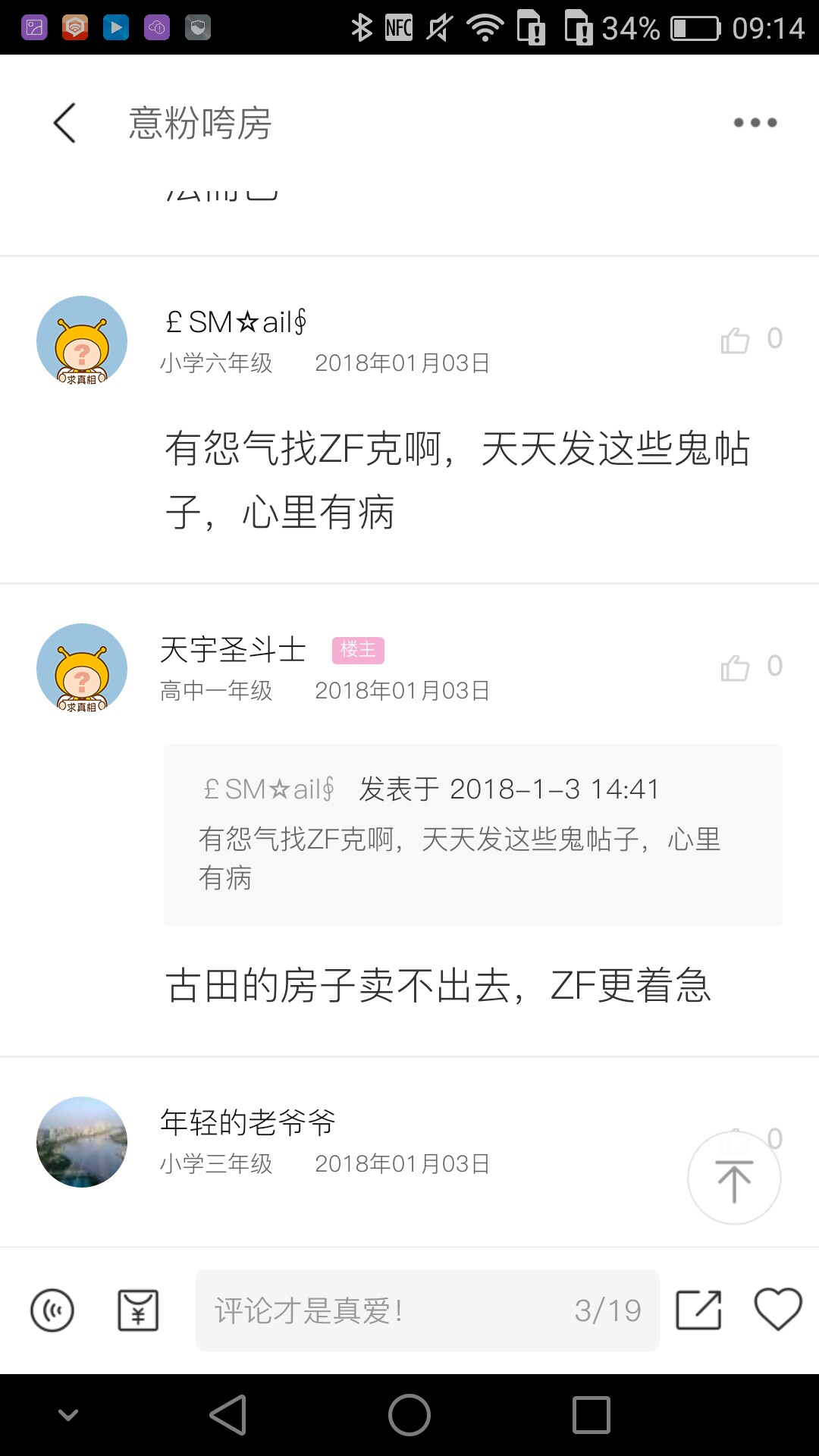This screenshot has height=1456, width=819.
Task: Favorite this thread with the heart
Action: 777,1310
